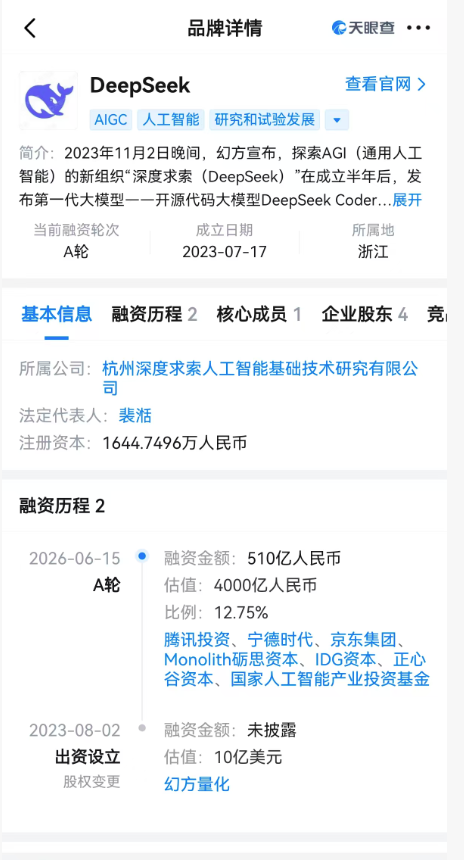
Task: Go back using the top-left arrow
Action: pyautogui.click(x=30, y=28)
